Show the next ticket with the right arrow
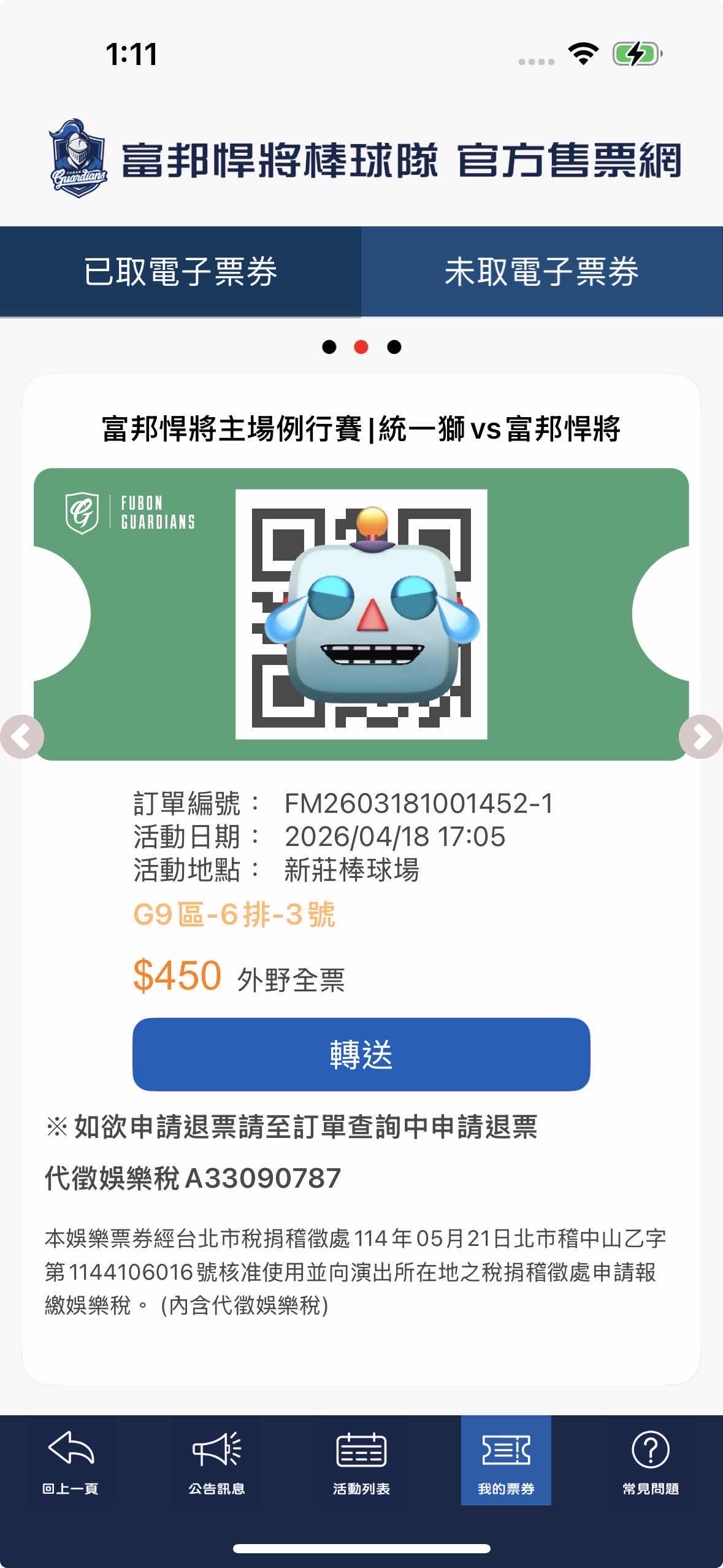The image size is (723, 1568). click(x=701, y=737)
